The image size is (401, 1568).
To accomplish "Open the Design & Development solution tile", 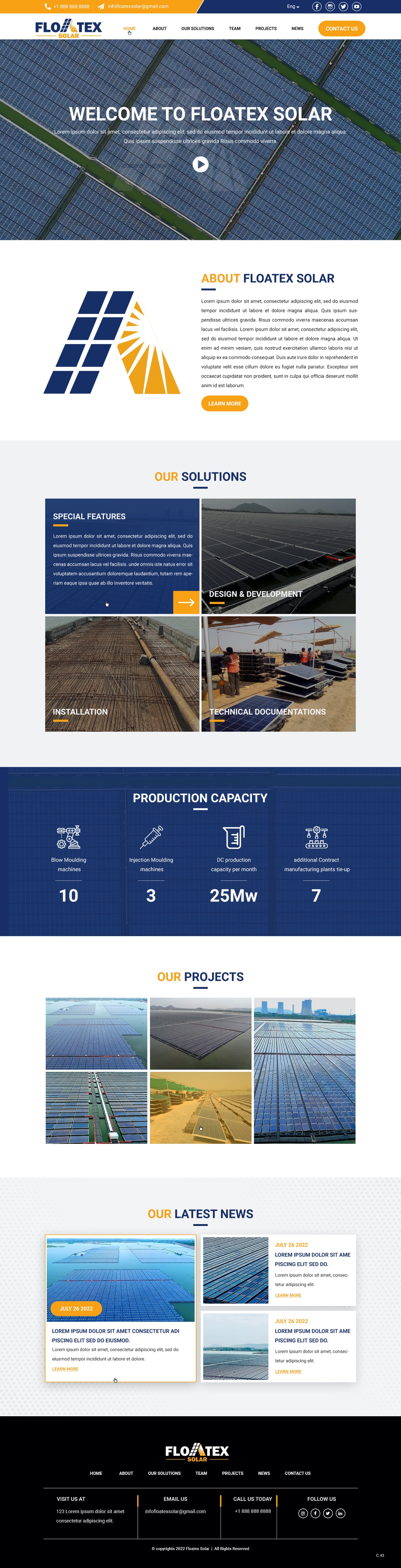I will coord(278,556).
